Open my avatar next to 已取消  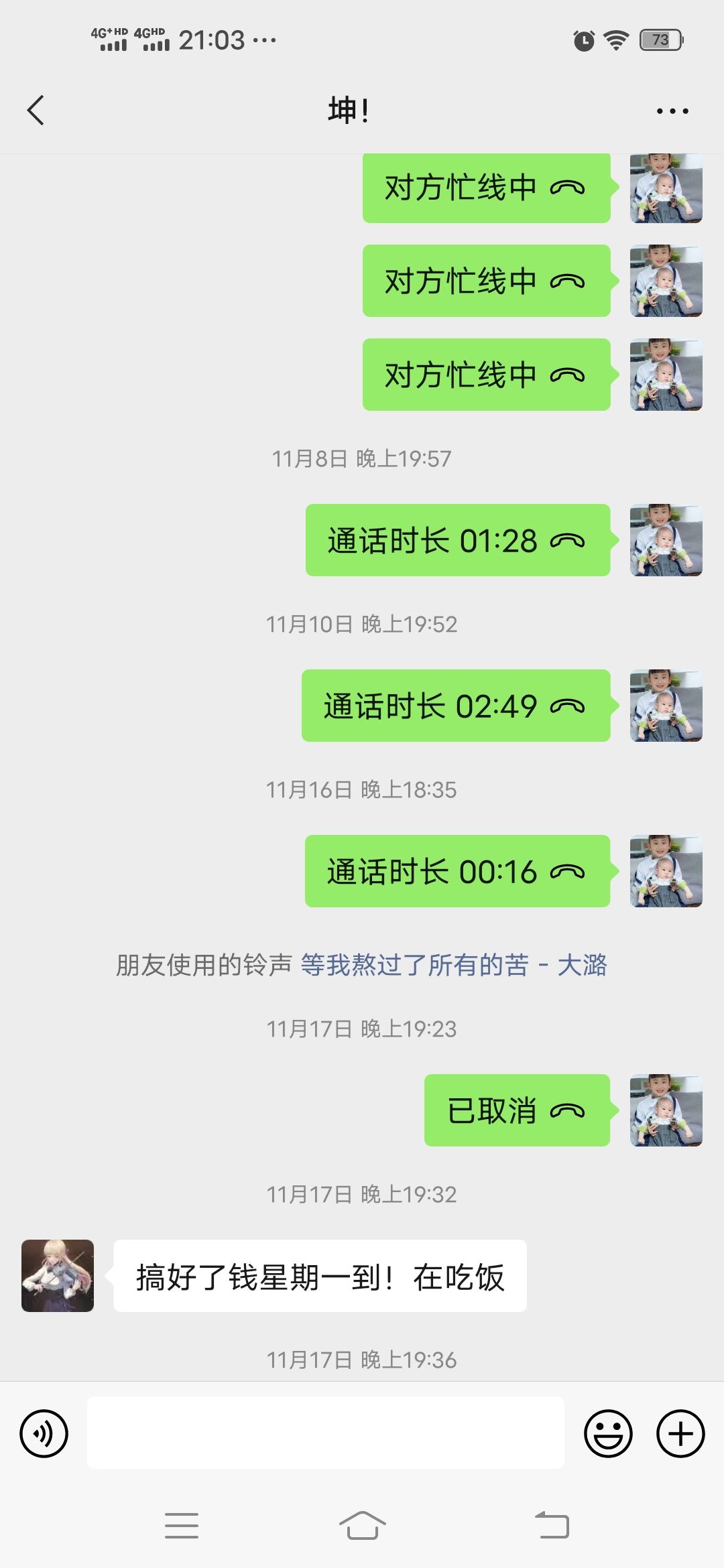666,1111
